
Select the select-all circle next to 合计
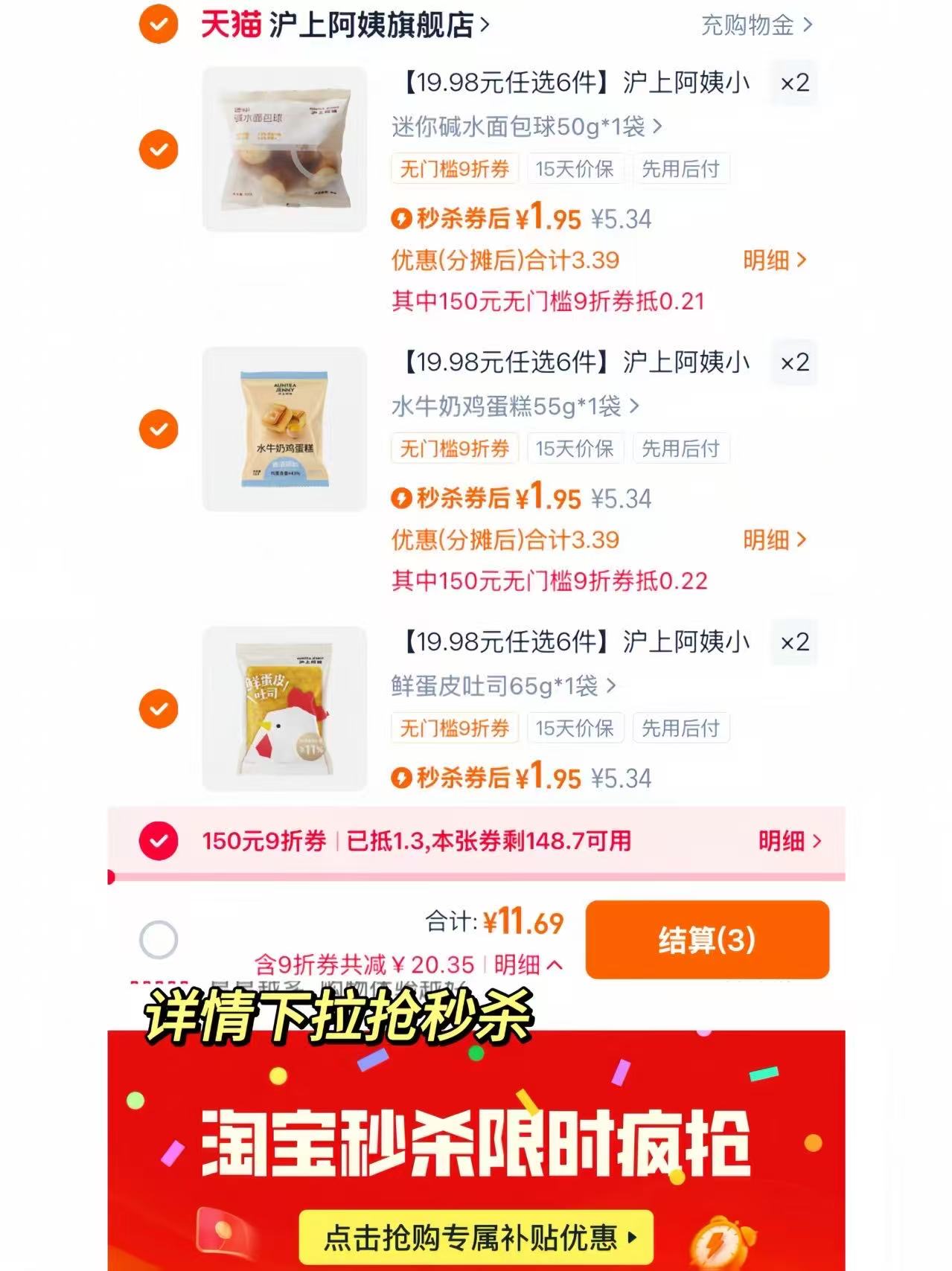coord(157,939)
